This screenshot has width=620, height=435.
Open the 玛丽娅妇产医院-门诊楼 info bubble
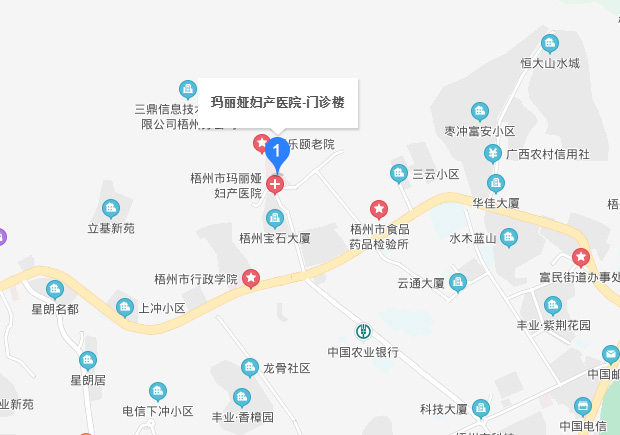tap(278, 102)
